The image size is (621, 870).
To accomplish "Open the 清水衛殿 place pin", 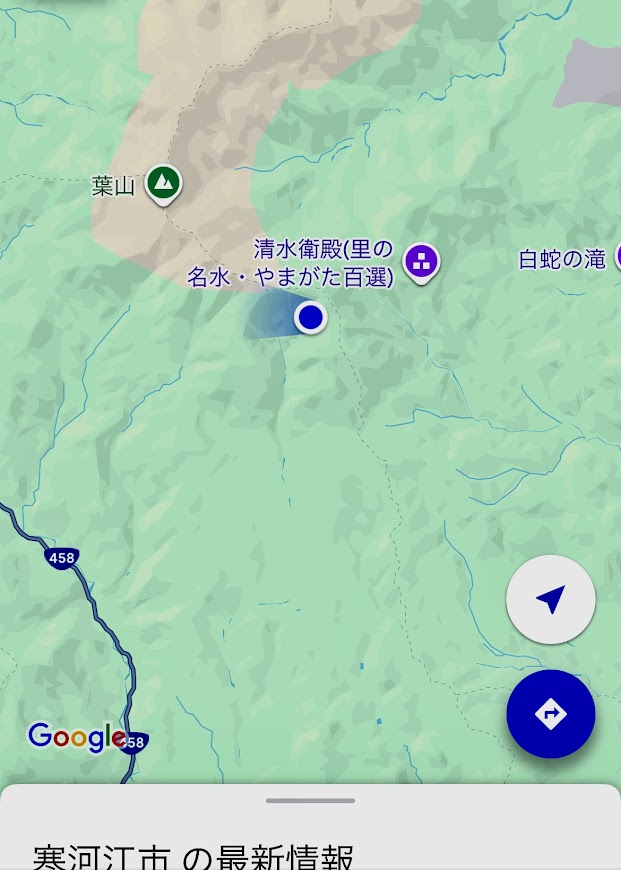I will pyautogui.click(x=422, y=262).
